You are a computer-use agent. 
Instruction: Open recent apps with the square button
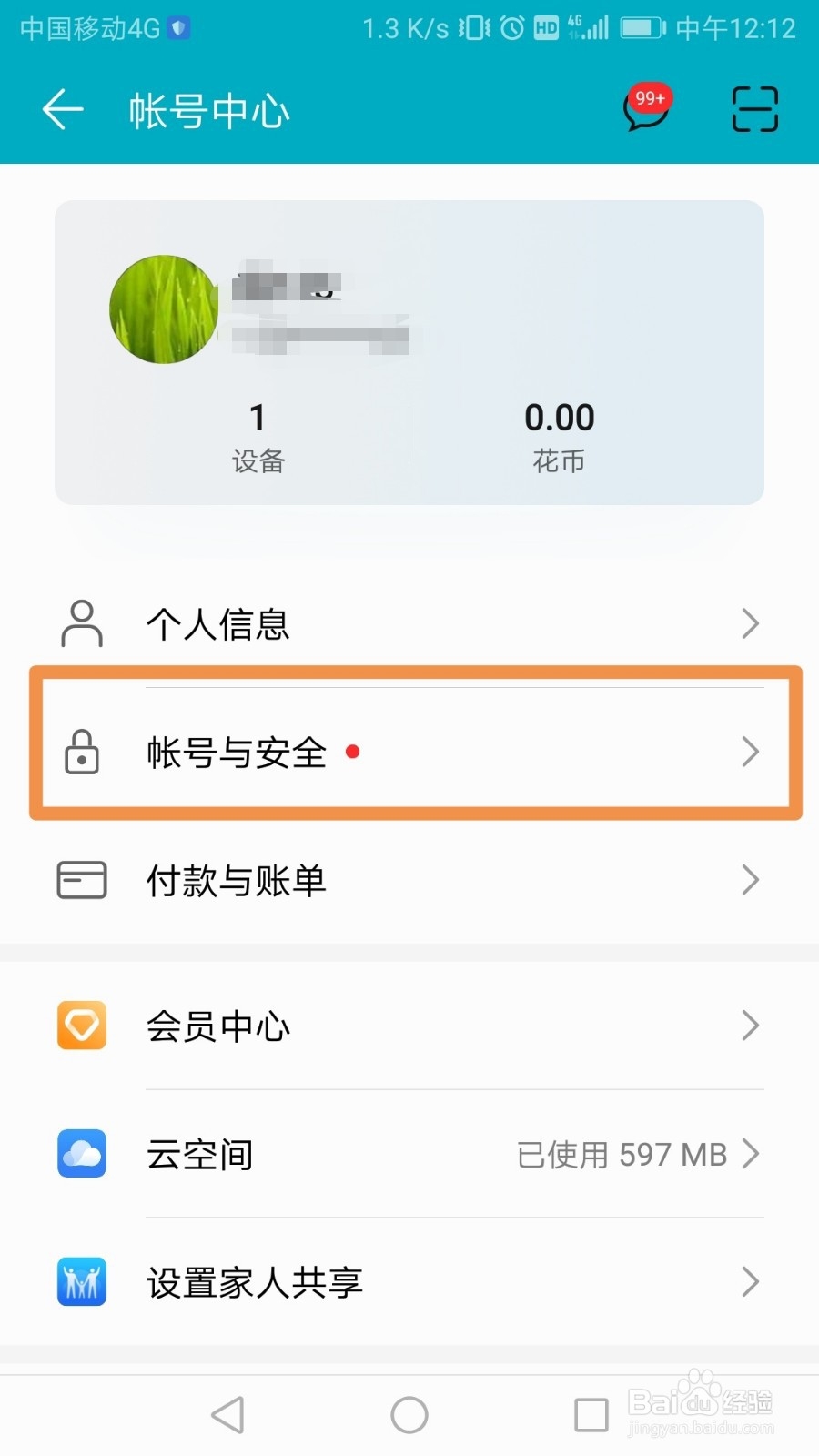click(x=591, y=1414)
